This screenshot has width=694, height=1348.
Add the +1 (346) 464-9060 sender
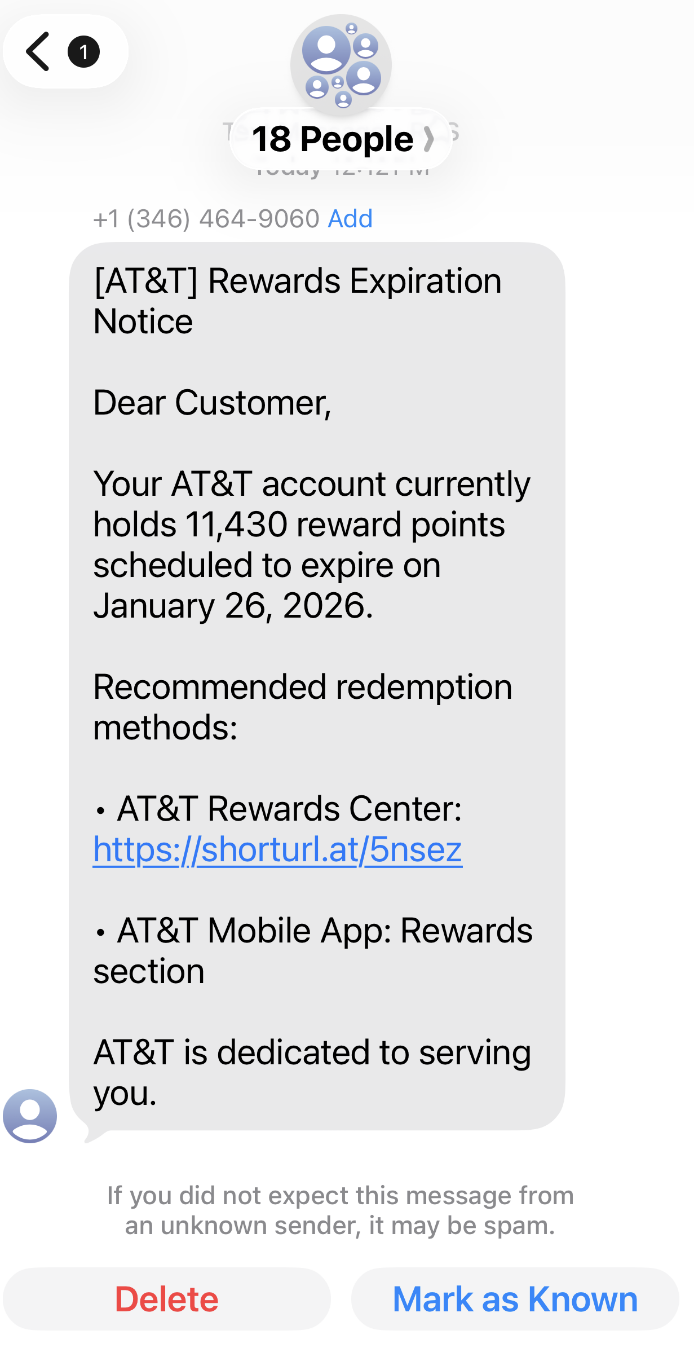[350, 219]
